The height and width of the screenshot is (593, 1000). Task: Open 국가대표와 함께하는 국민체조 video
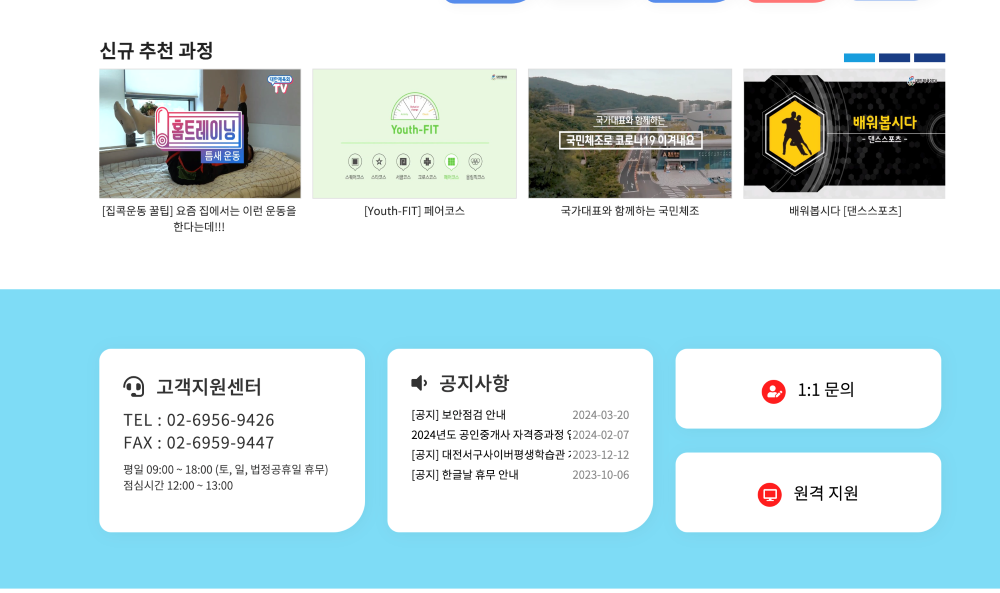pos(630,134)
